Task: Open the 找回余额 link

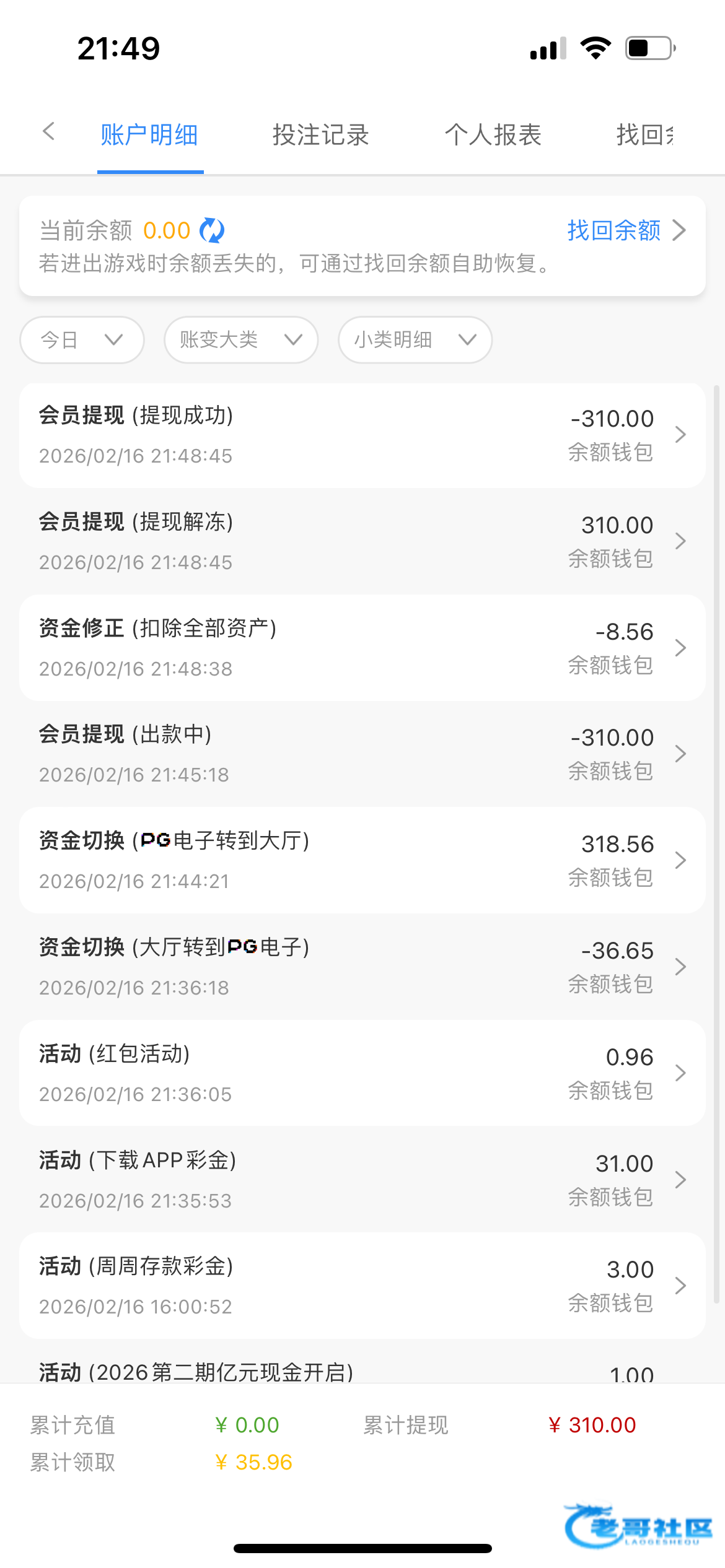Action: pos(626,230)
